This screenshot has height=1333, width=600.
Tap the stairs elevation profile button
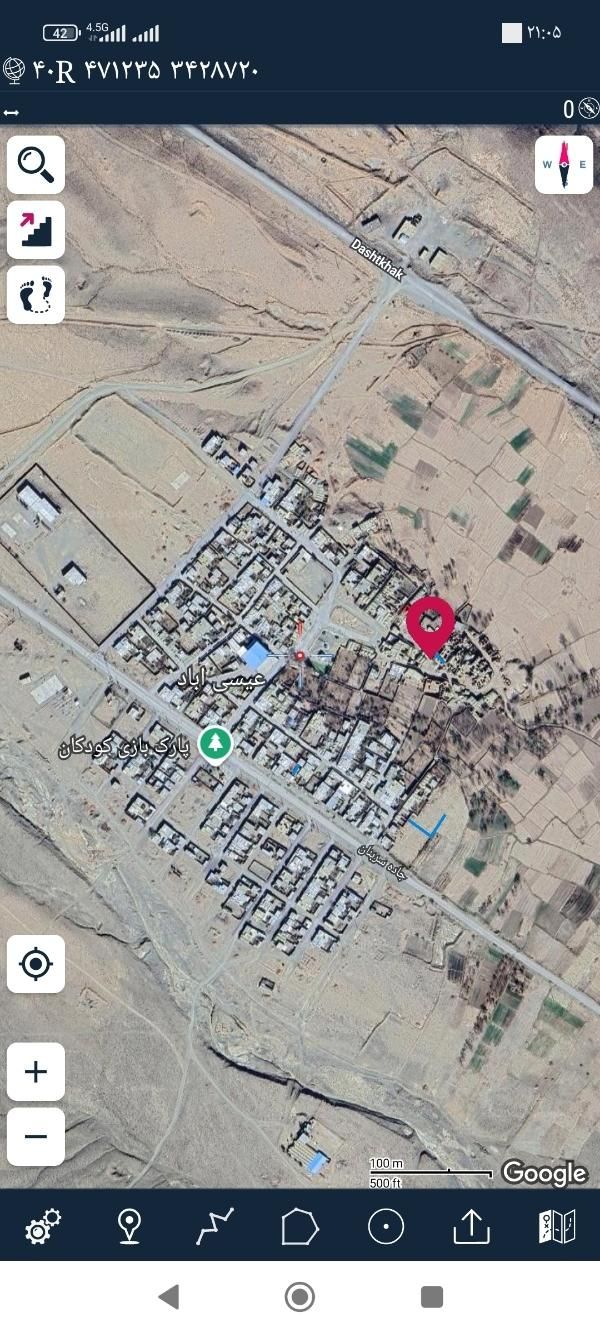tap(36, 229)
